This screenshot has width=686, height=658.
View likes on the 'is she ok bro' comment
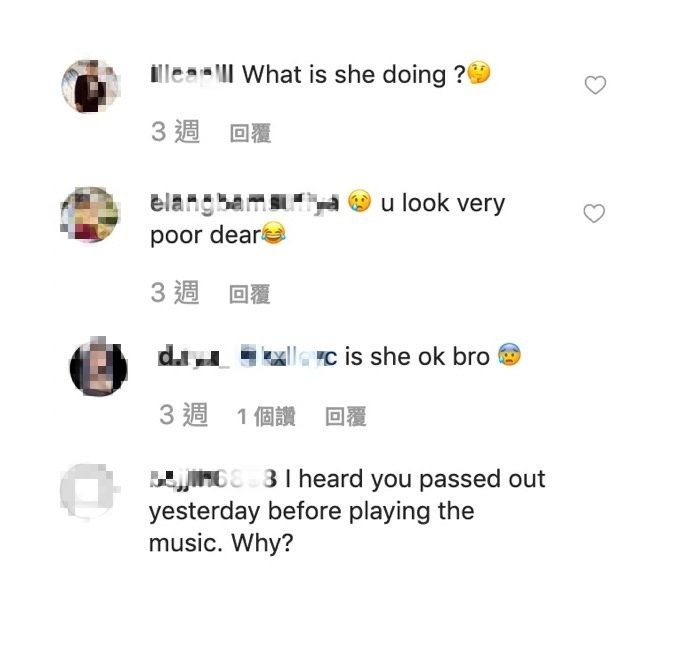pyautogui.click(x=266, y=417)
